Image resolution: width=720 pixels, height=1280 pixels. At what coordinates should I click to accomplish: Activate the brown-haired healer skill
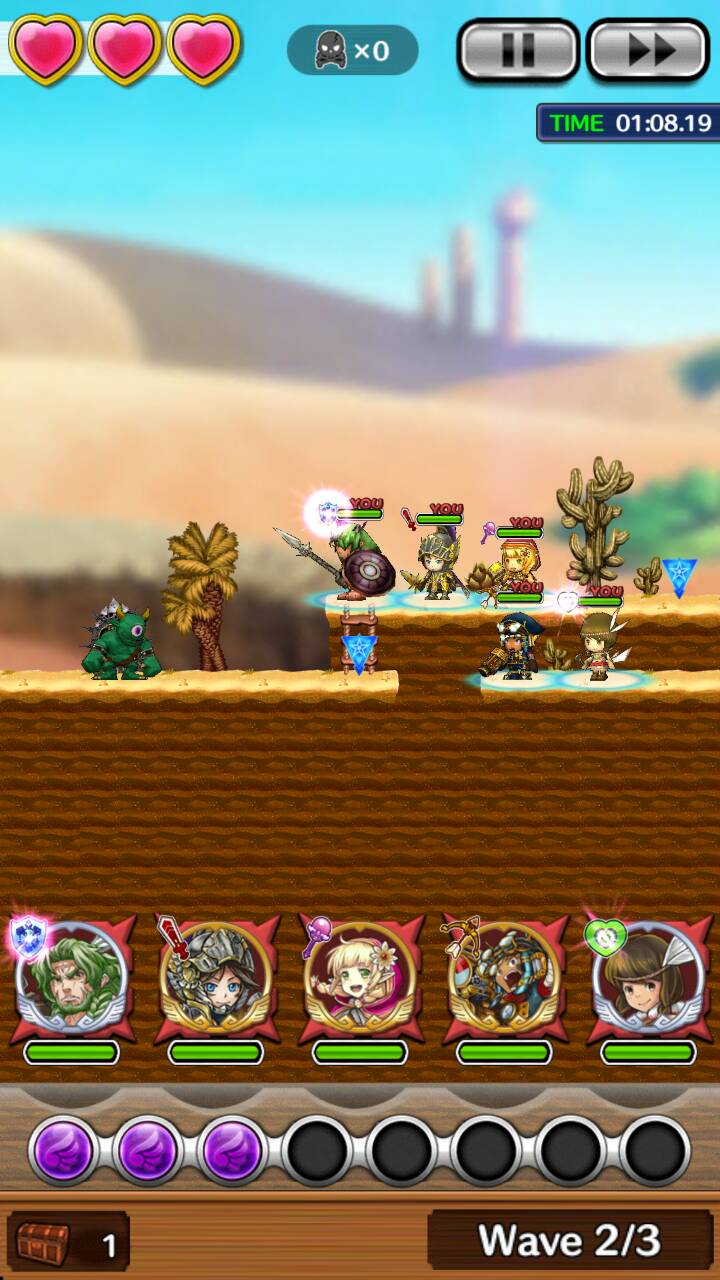(x=648, y=977)
